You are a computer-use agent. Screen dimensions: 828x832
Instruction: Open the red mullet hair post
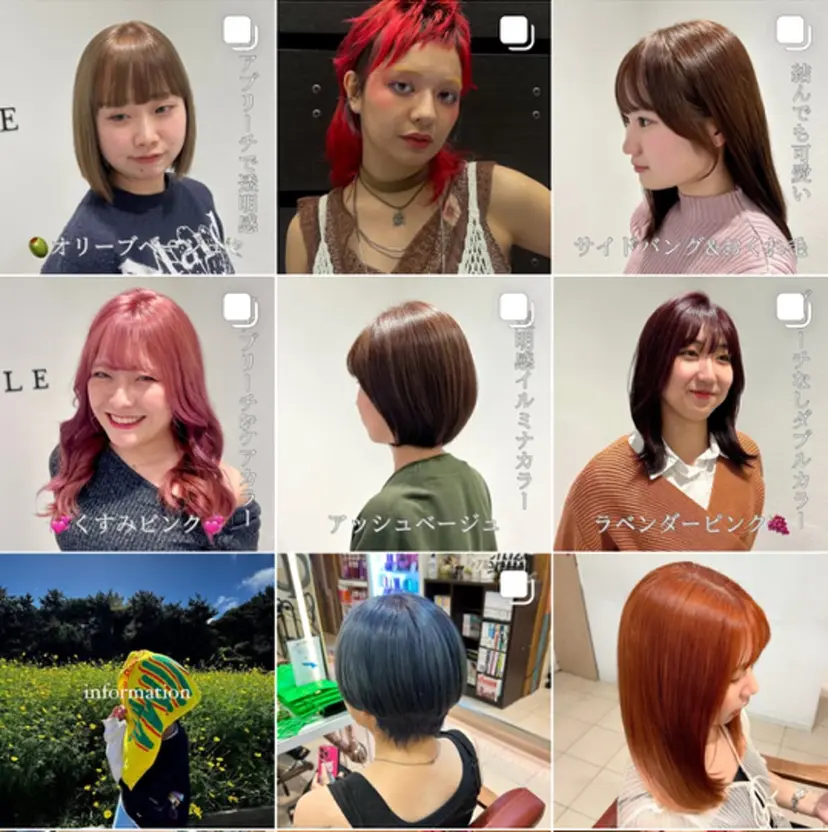[x=413, y=137]
